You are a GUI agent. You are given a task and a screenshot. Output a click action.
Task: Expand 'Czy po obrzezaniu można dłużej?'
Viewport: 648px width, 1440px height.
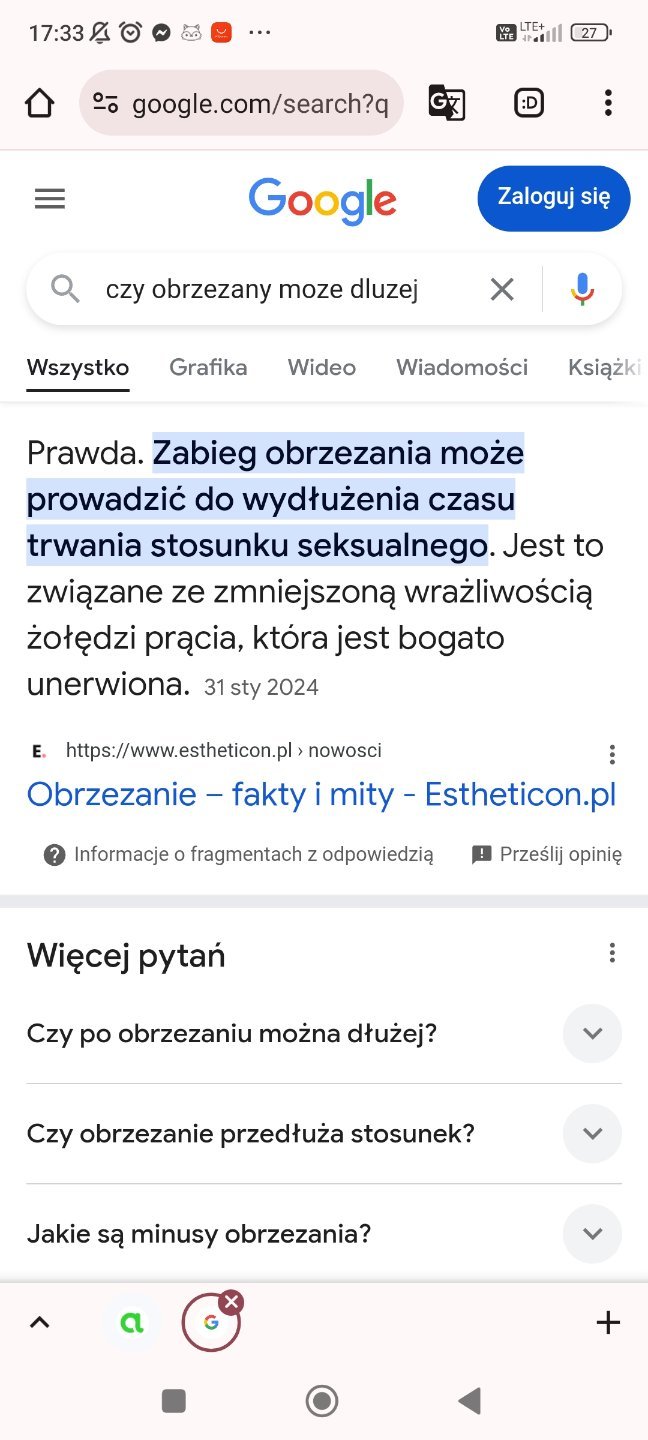pos(592,1033)
